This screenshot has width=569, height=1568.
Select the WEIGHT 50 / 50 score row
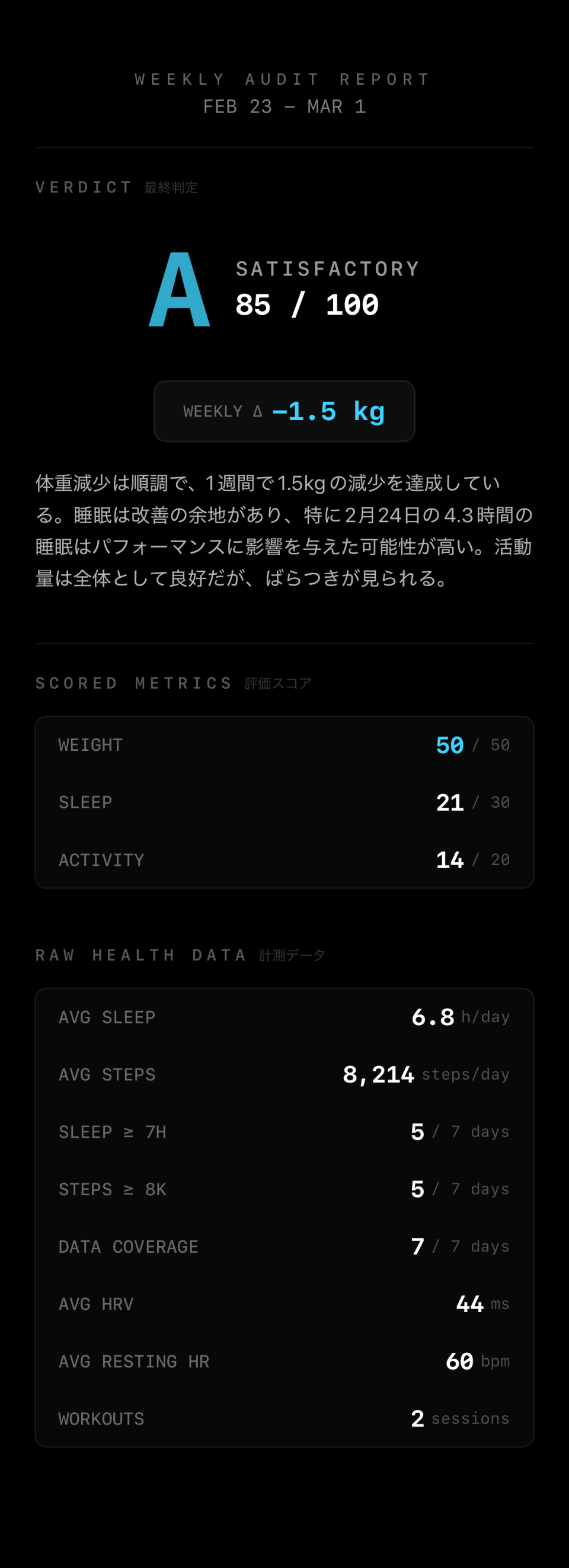(283, 744)
